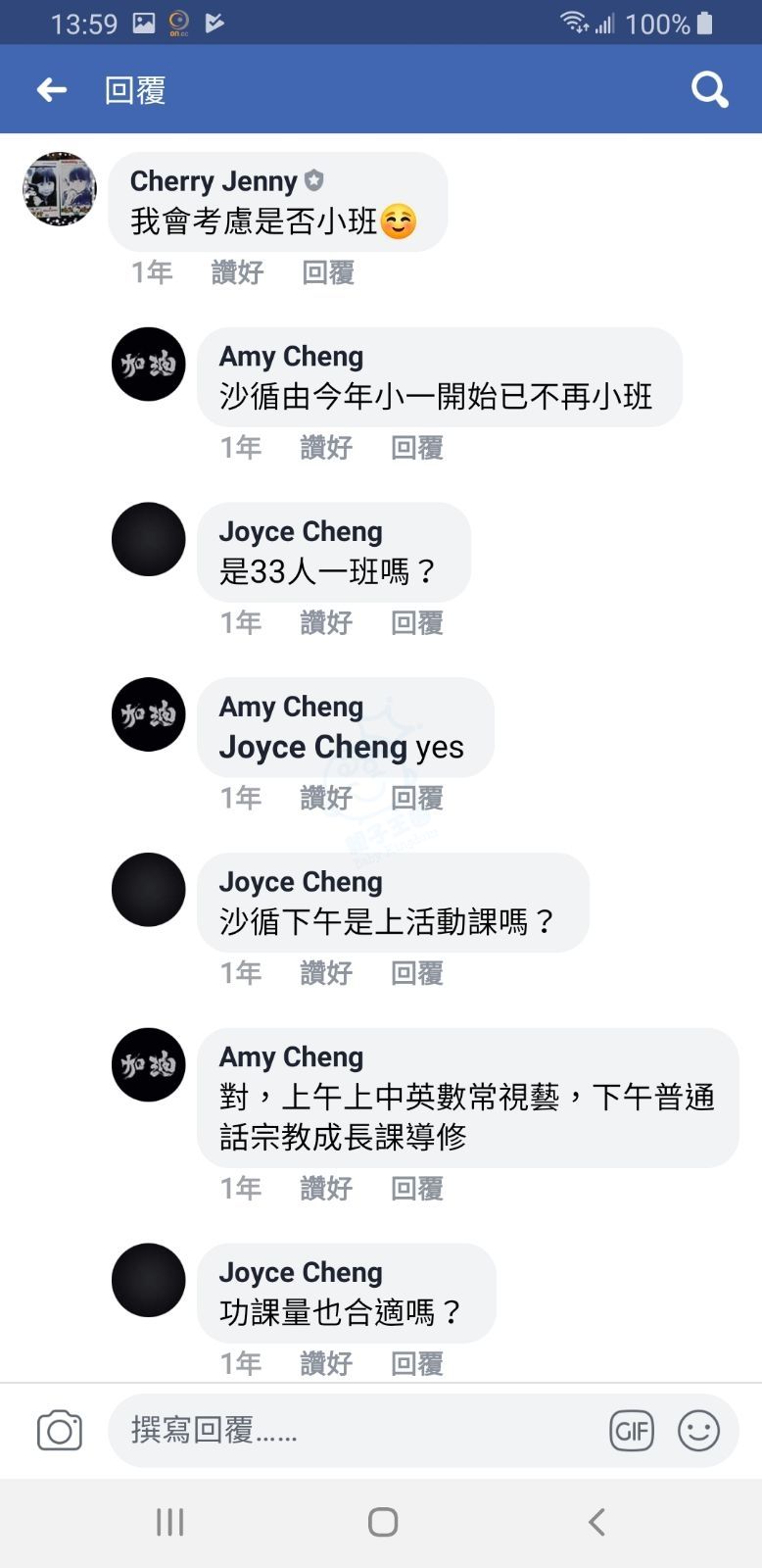Like Amy Cheng's comment about 沙循由今年小一
The height and width of the screenshot is (1568, 762).
[325, 448]
